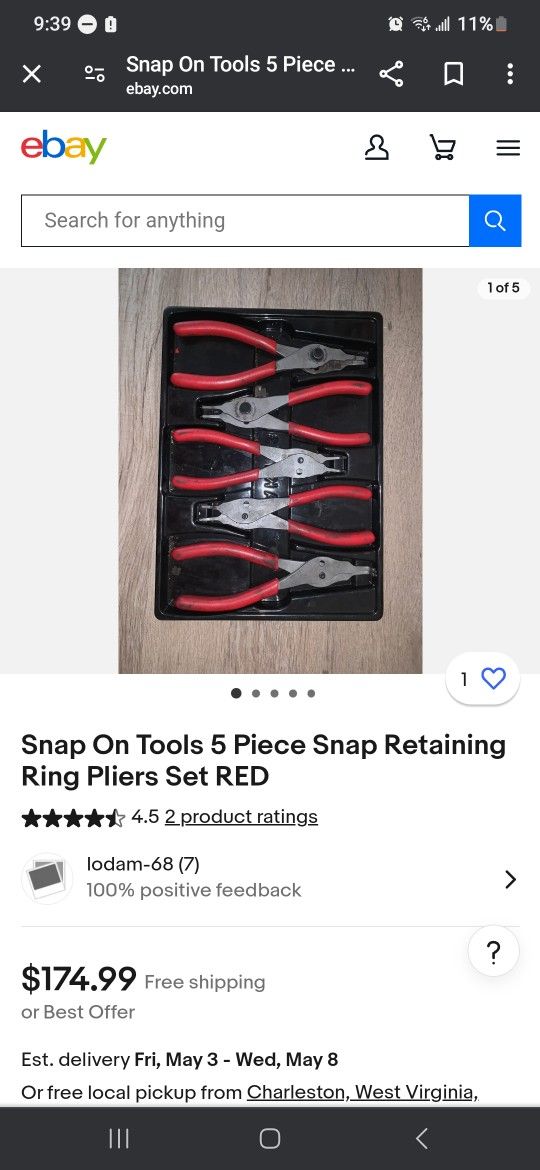Image resolution: width=540 pixels, height=1170 pixels.
Task: Close the browser tab with X
Action: click(x=31, y=74)
